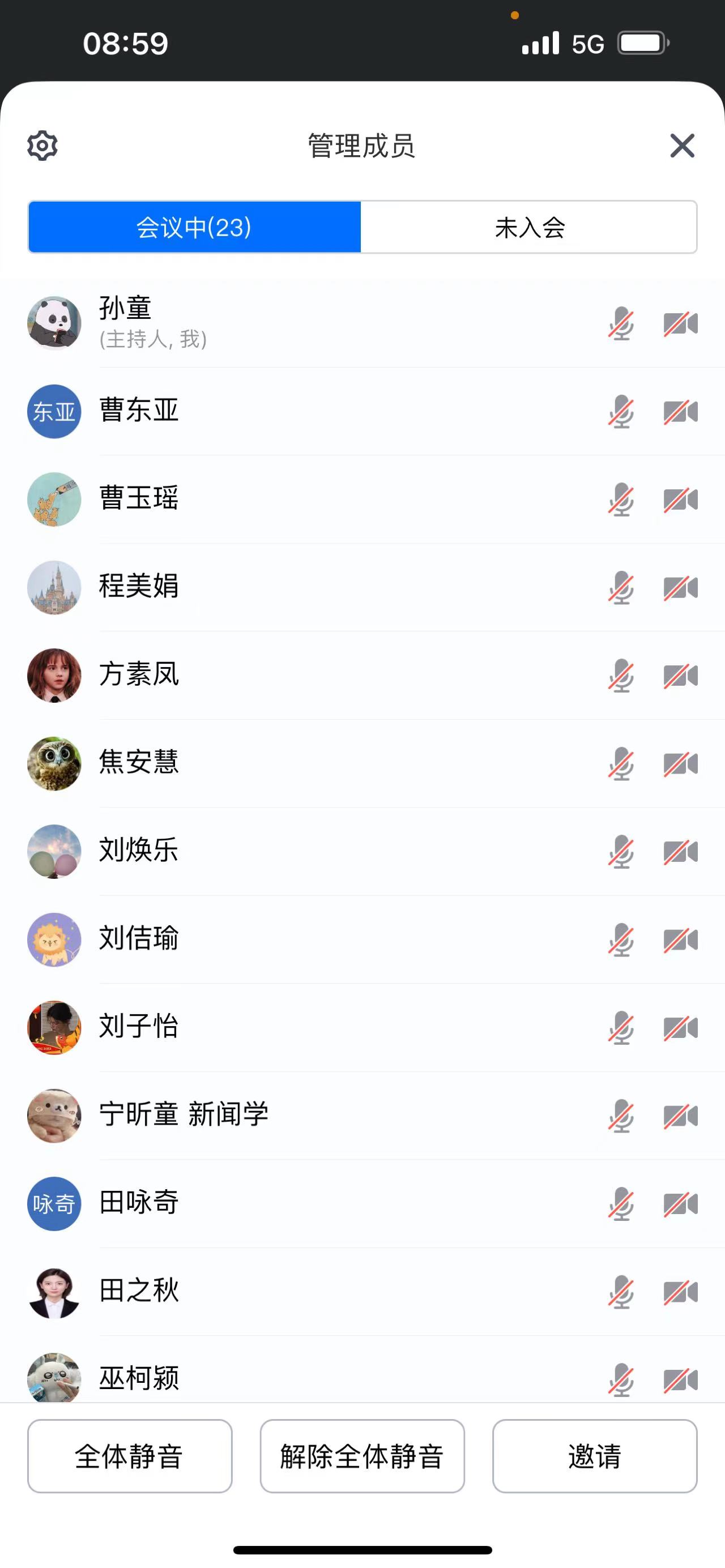Image resolution: width=725 pixels, height=1568 pixels.
Task: Toggle your own microphone beside 孙童
Action: coord(621,323)
